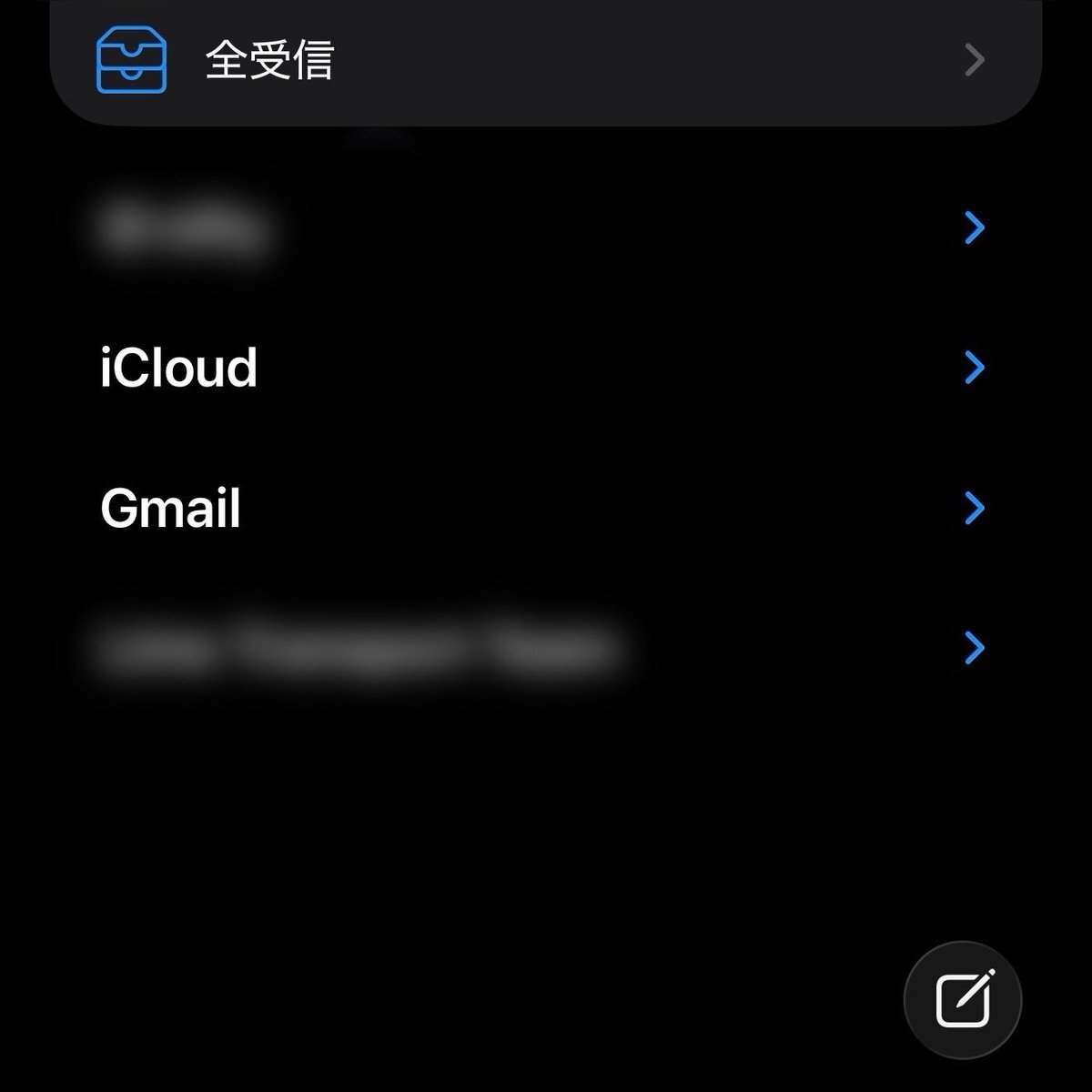Open the Gmail mailbox
1092x1092 pixels.
171,508
